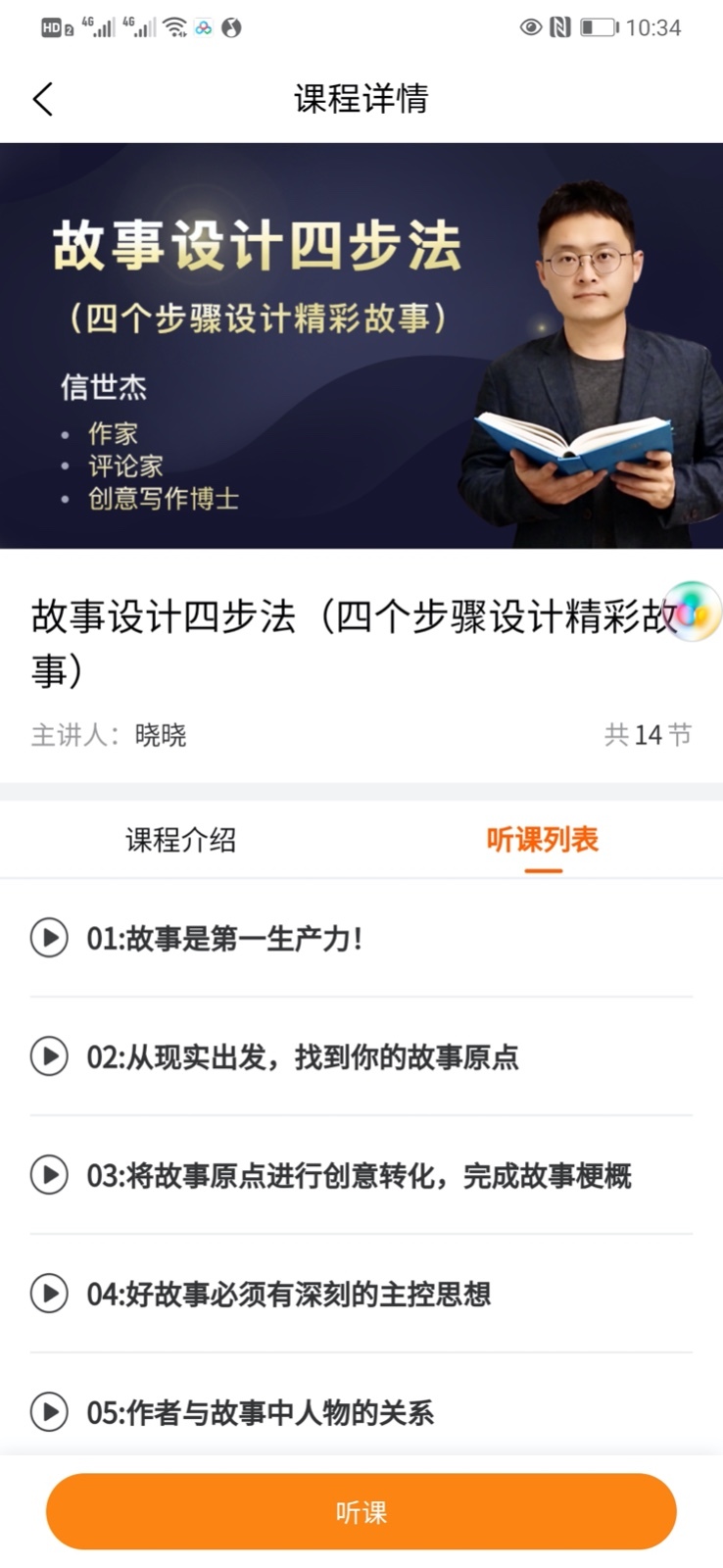
Task: Start lesson 03 about 完成故事梗概
Action: [359, 1175]
